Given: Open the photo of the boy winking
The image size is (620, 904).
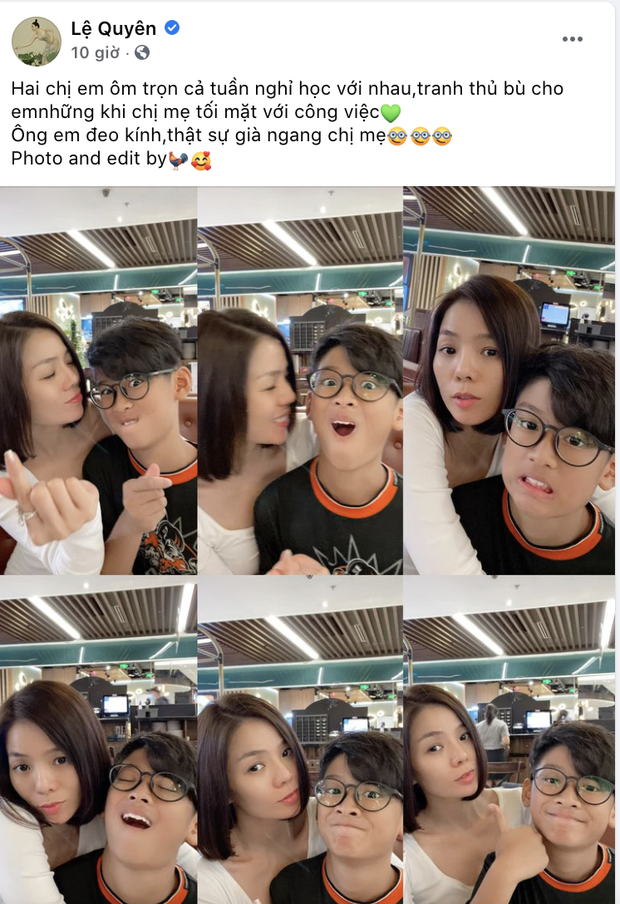Looking at the screenshot, I should (98, 740).
